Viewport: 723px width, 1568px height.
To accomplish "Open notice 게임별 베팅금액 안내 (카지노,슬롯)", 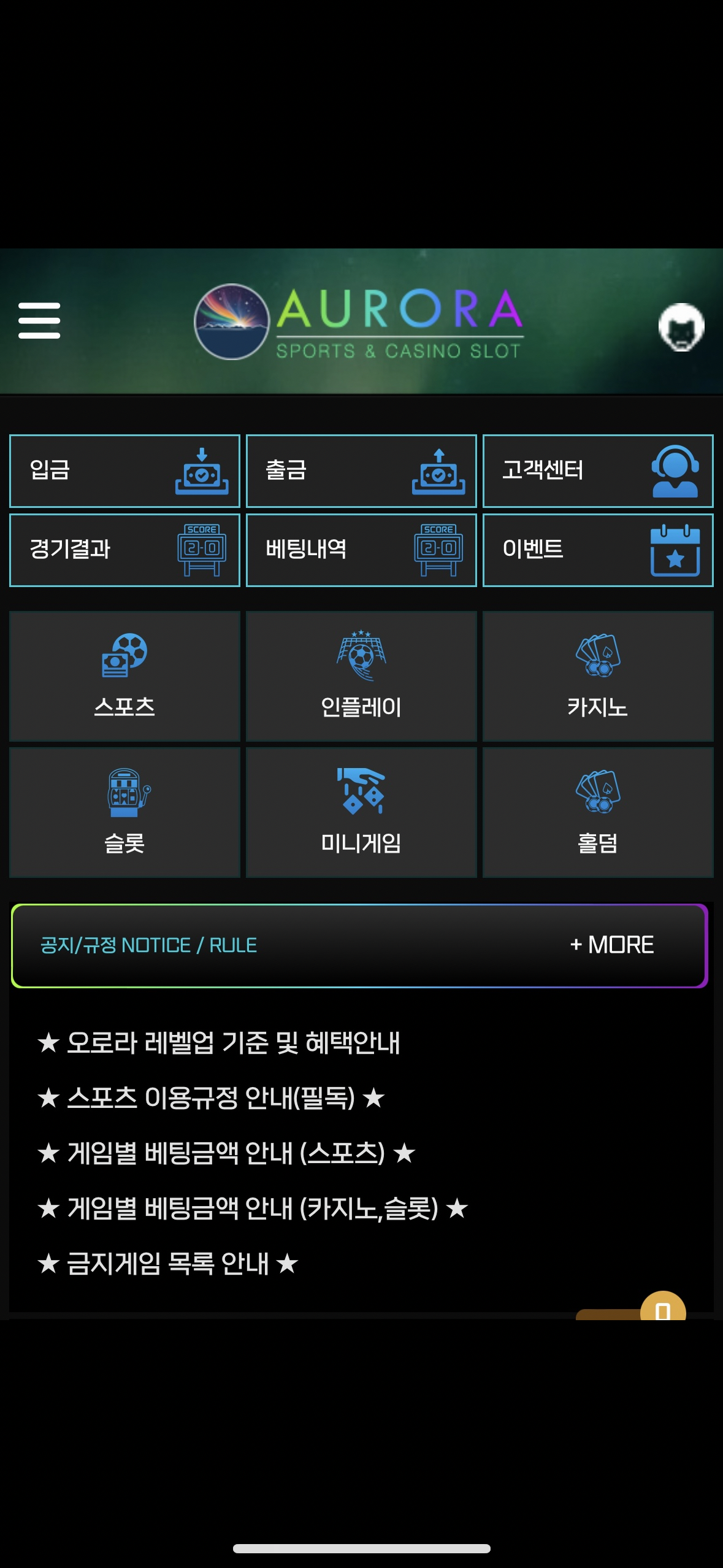I will pos(253,1209).
